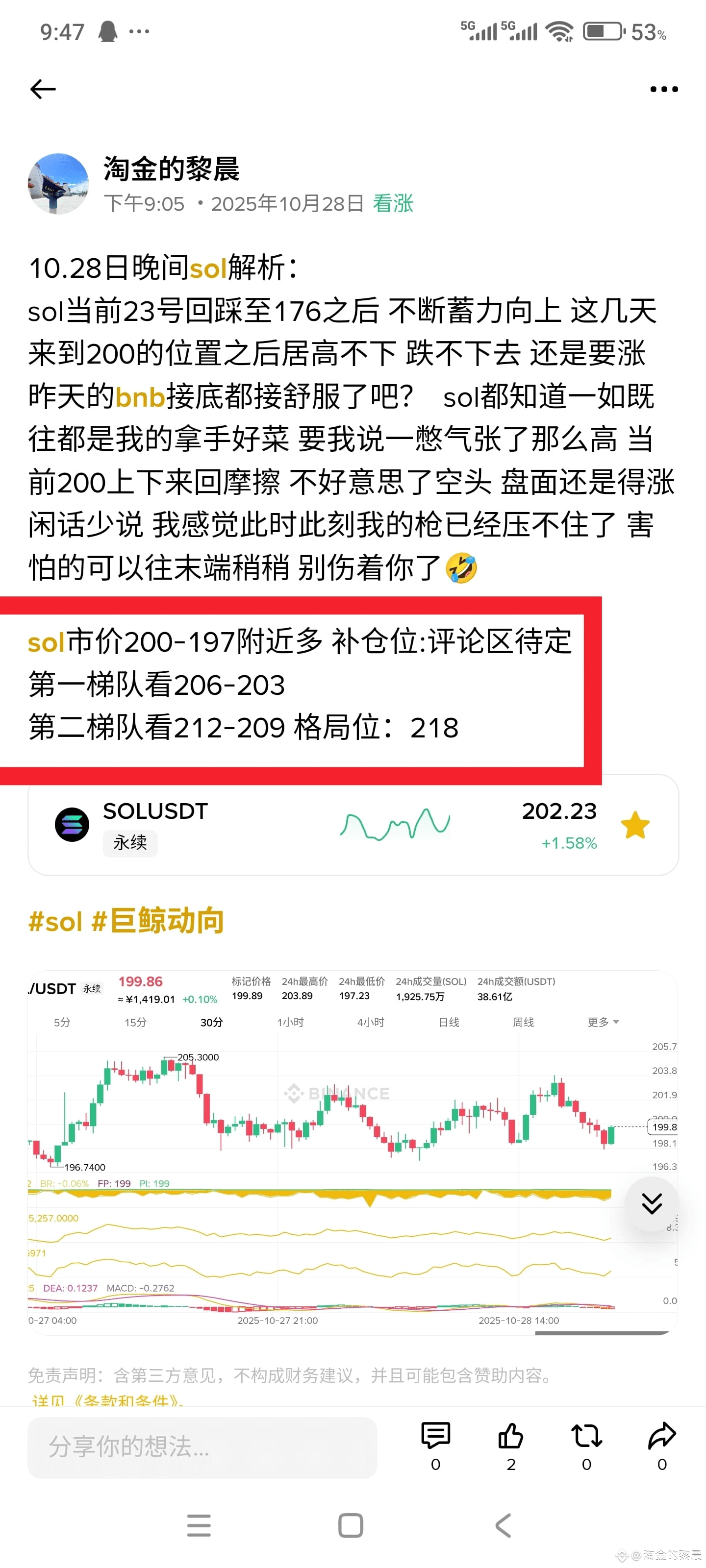Tap the highlighted bnb link in text

[x=140, y=396]
